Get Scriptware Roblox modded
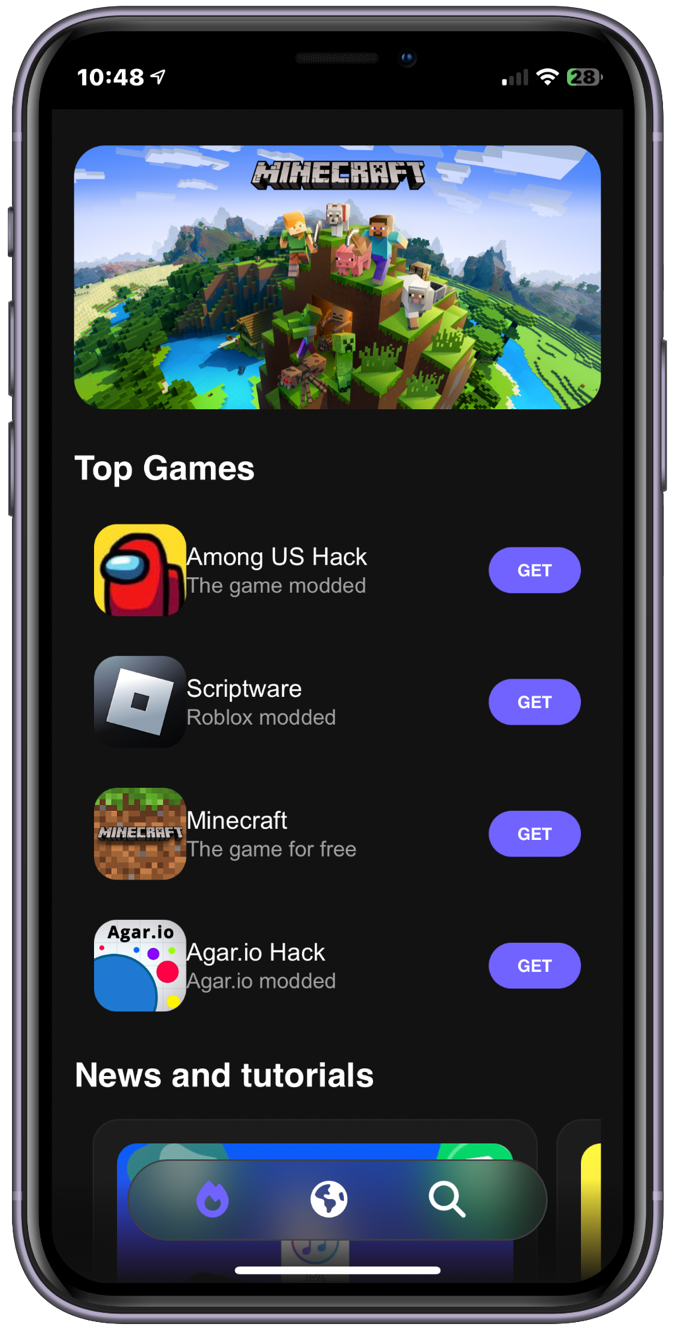675x1336 pixels. tap(534, 702)
